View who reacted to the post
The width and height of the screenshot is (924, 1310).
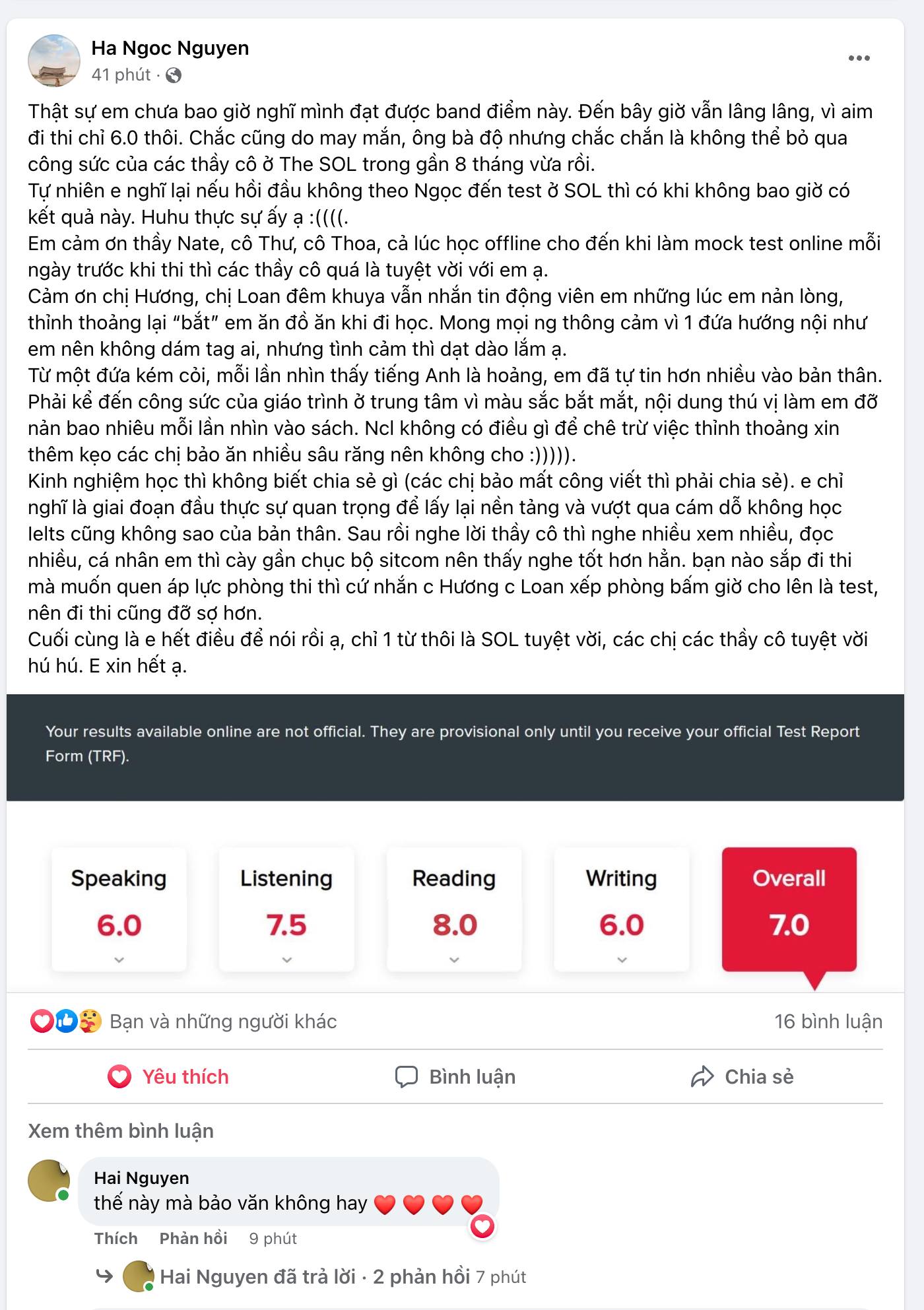(223, 1022)
